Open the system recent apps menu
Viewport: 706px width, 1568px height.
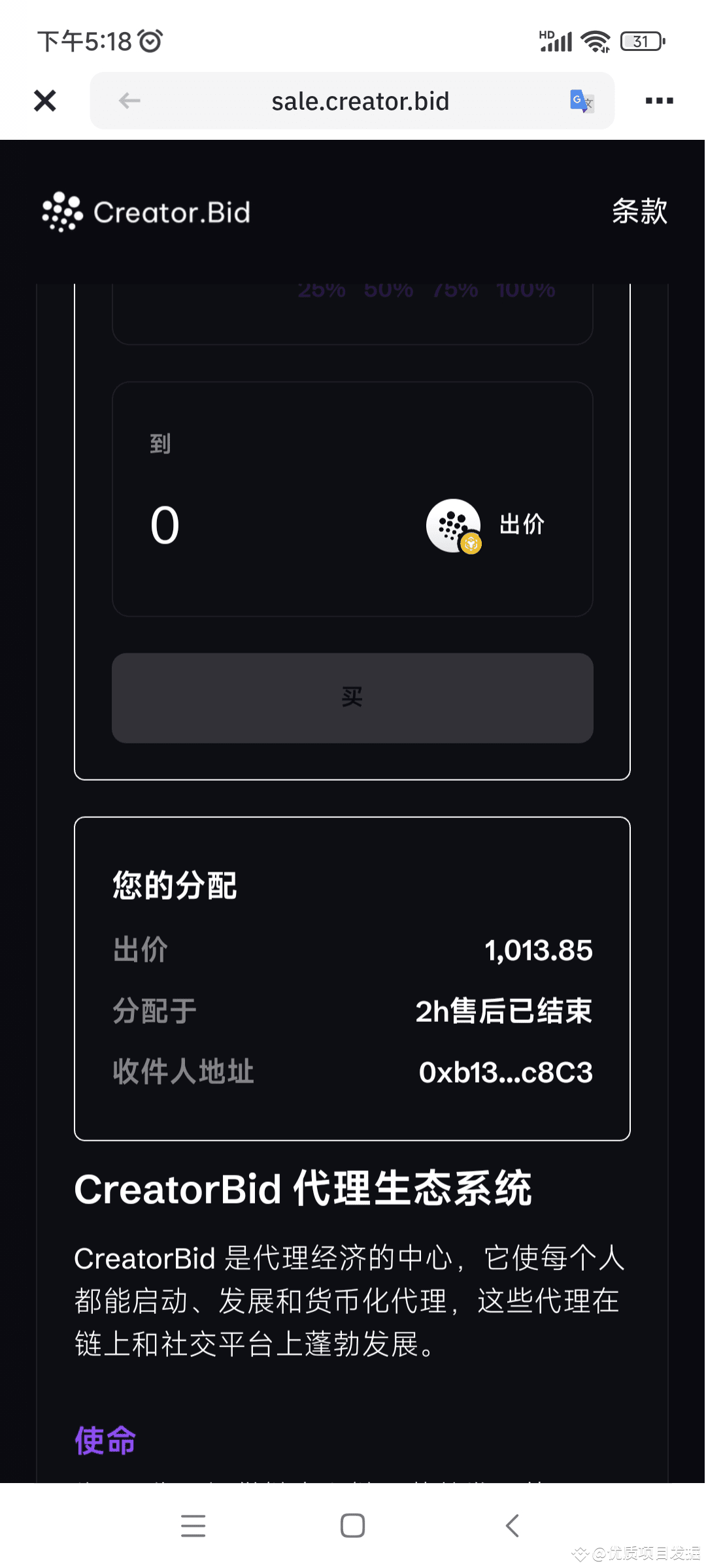click(x=193, y=1526)
